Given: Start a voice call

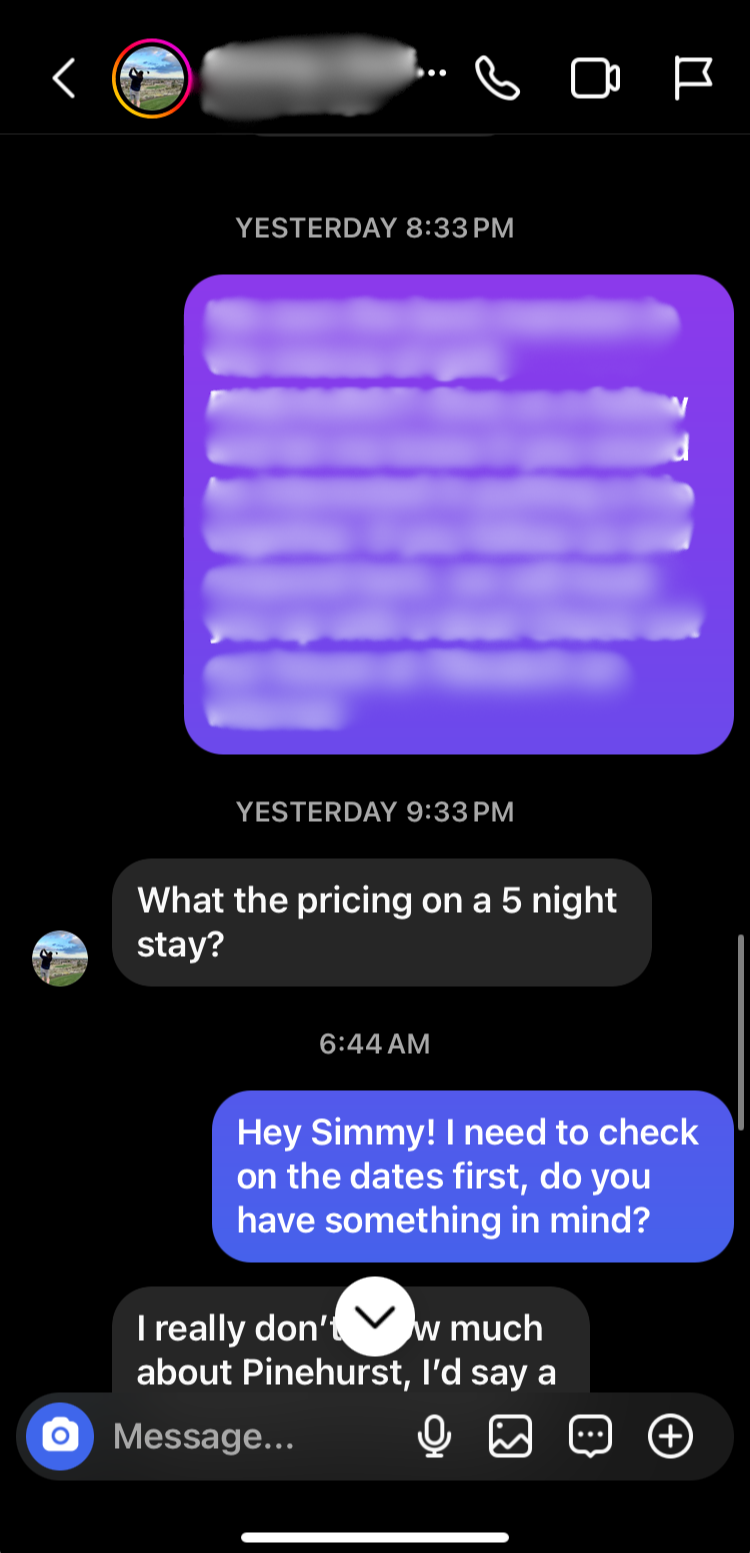Looking at the screenshot, I should point(497,78).
